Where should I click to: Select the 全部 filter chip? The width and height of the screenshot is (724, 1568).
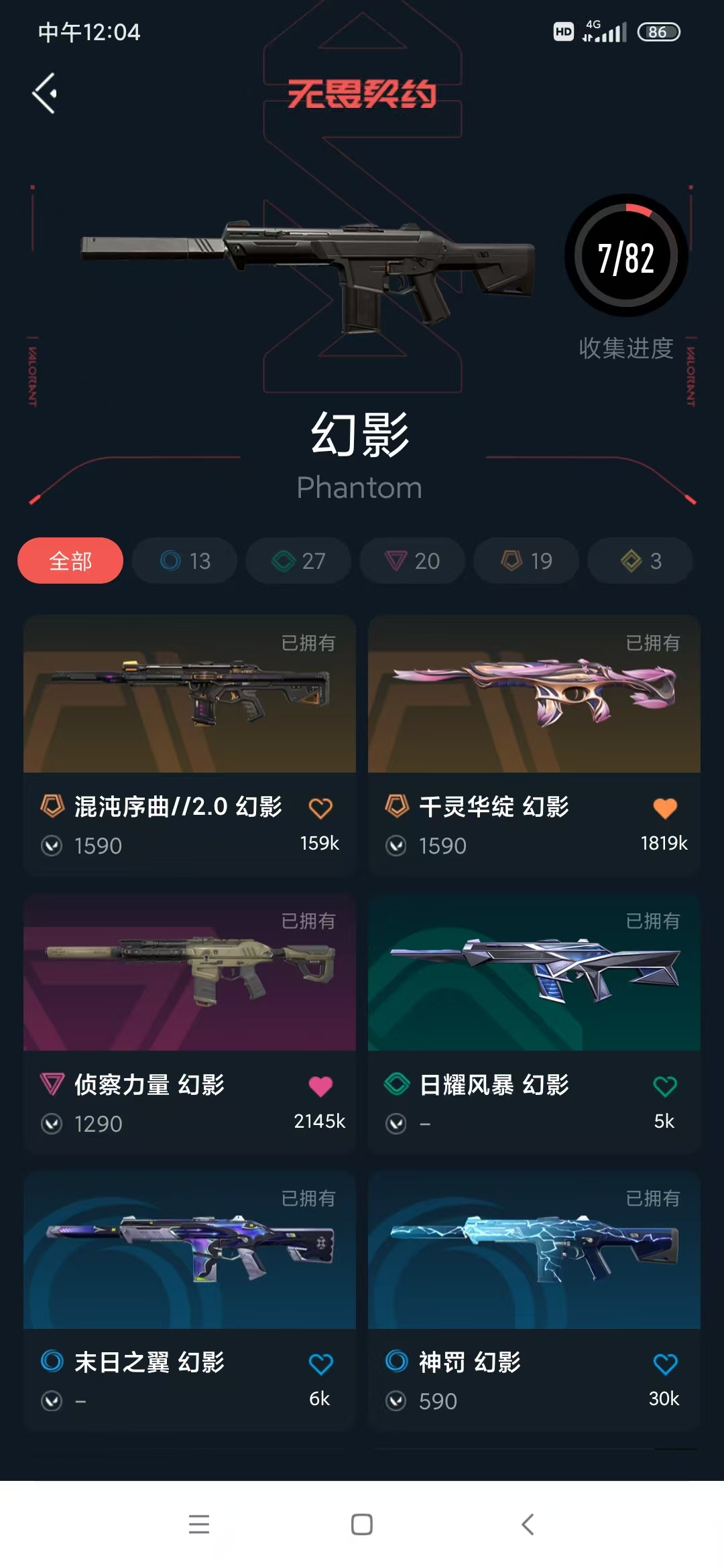(70, 561)
